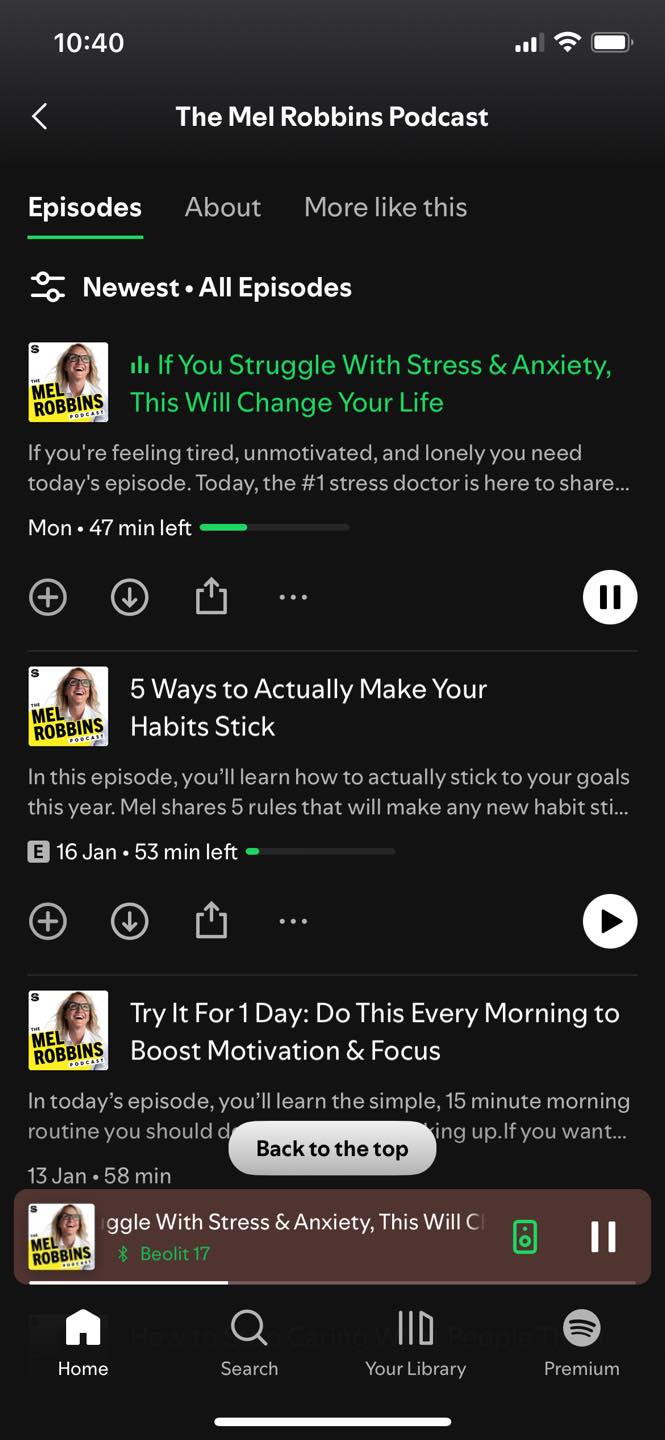Go back from The Mel Robbins Podcast
665x1440 pixels.
pyautogui.click(x=40, y=117)
